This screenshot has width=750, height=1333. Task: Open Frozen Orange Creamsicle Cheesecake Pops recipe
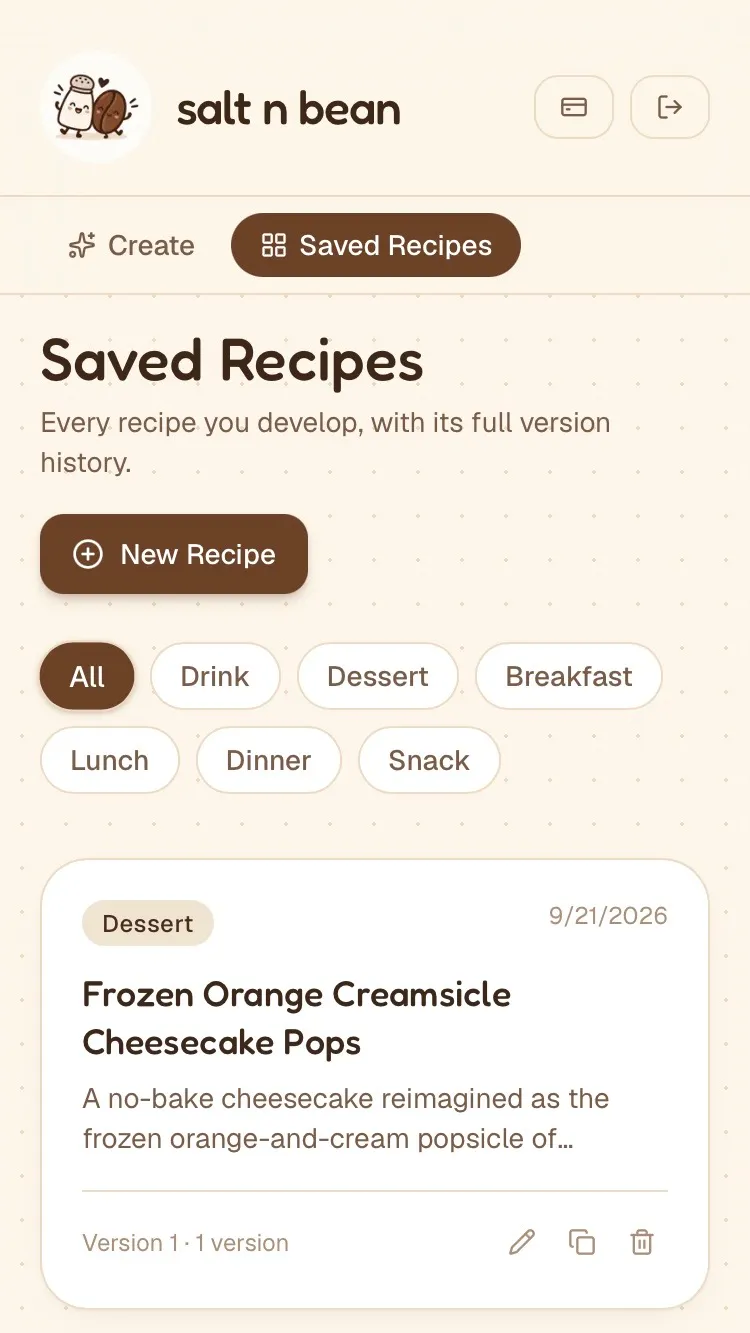click(x=297, y=1019)
